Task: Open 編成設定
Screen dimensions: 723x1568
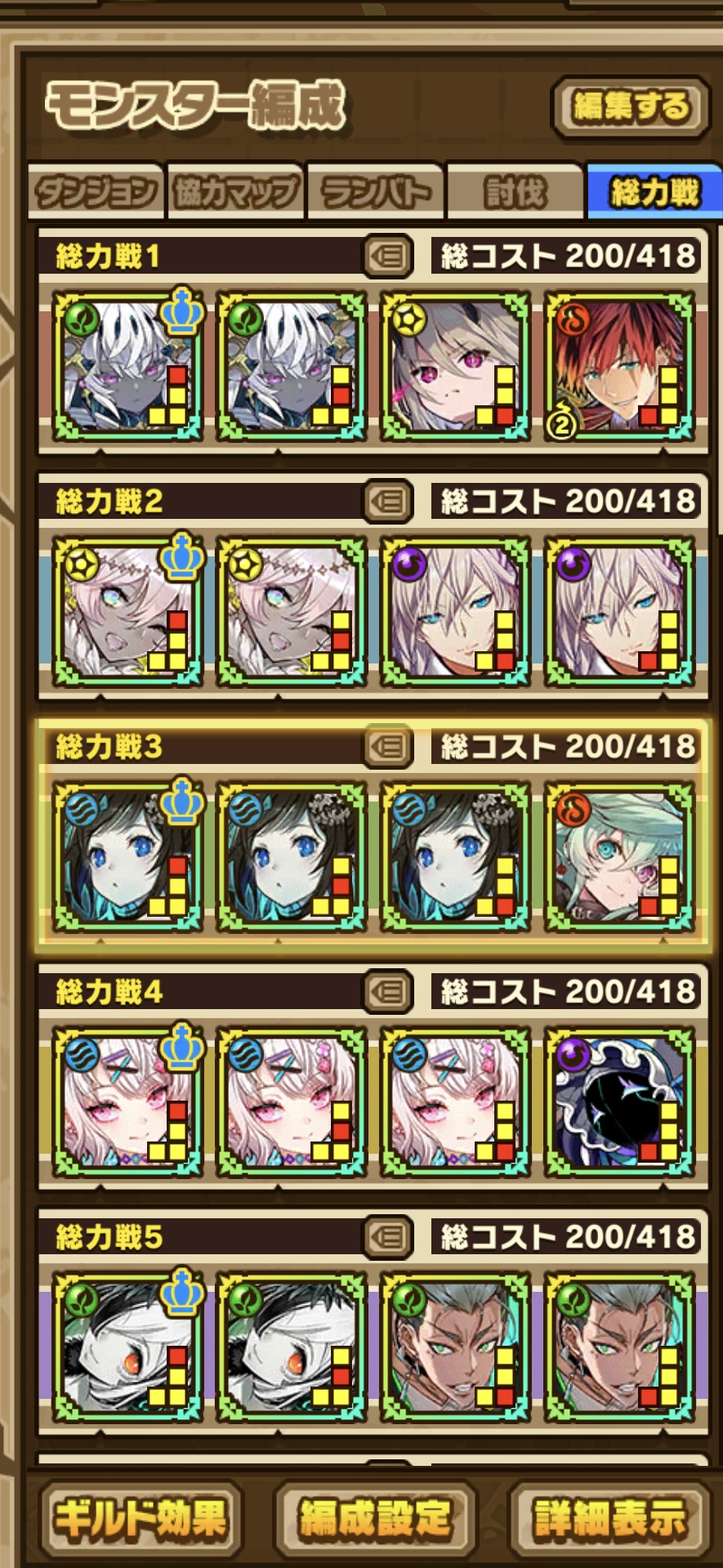Action: point(376,1518)
